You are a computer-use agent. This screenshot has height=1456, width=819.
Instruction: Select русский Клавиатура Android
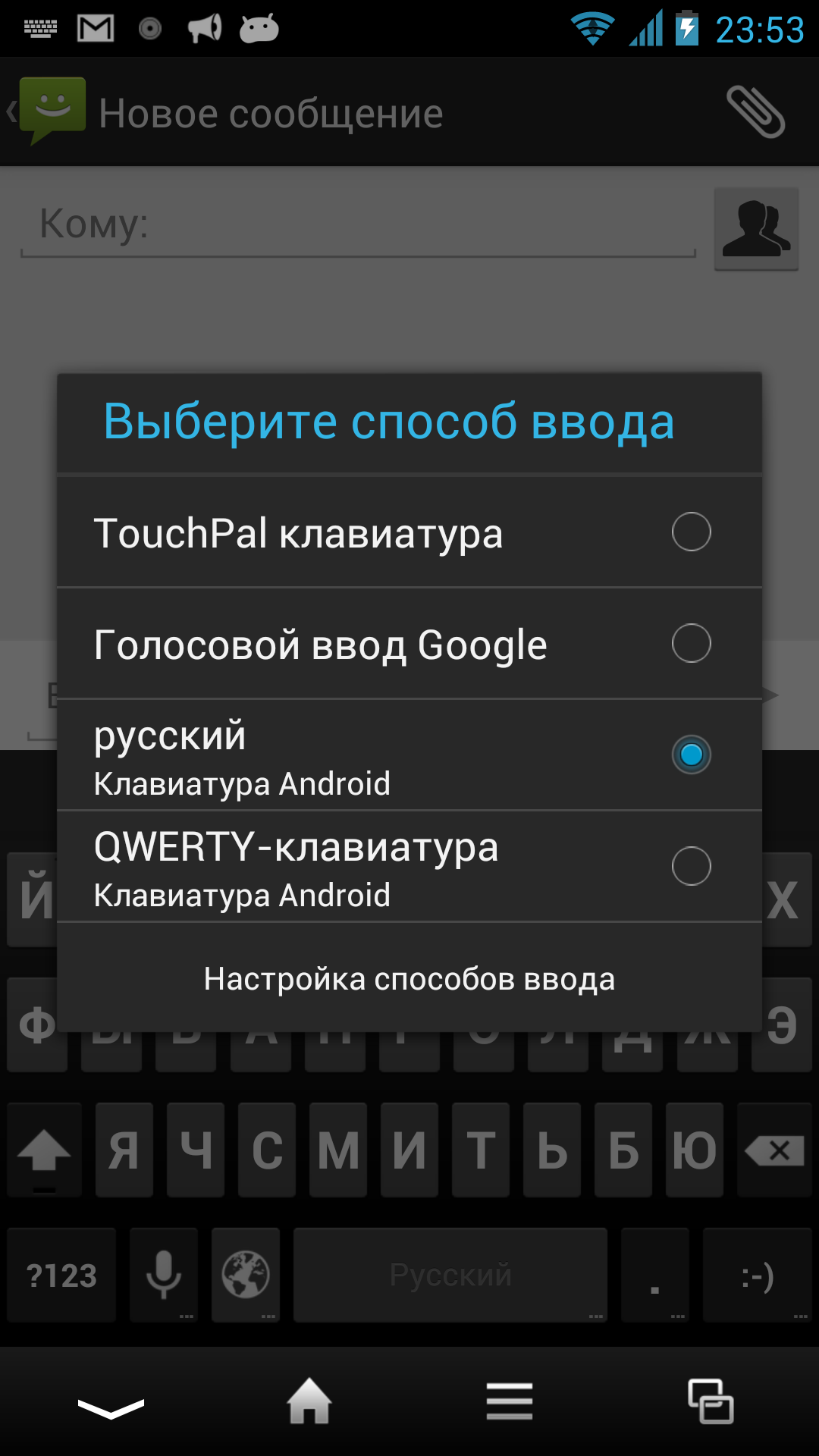(409, 755)
